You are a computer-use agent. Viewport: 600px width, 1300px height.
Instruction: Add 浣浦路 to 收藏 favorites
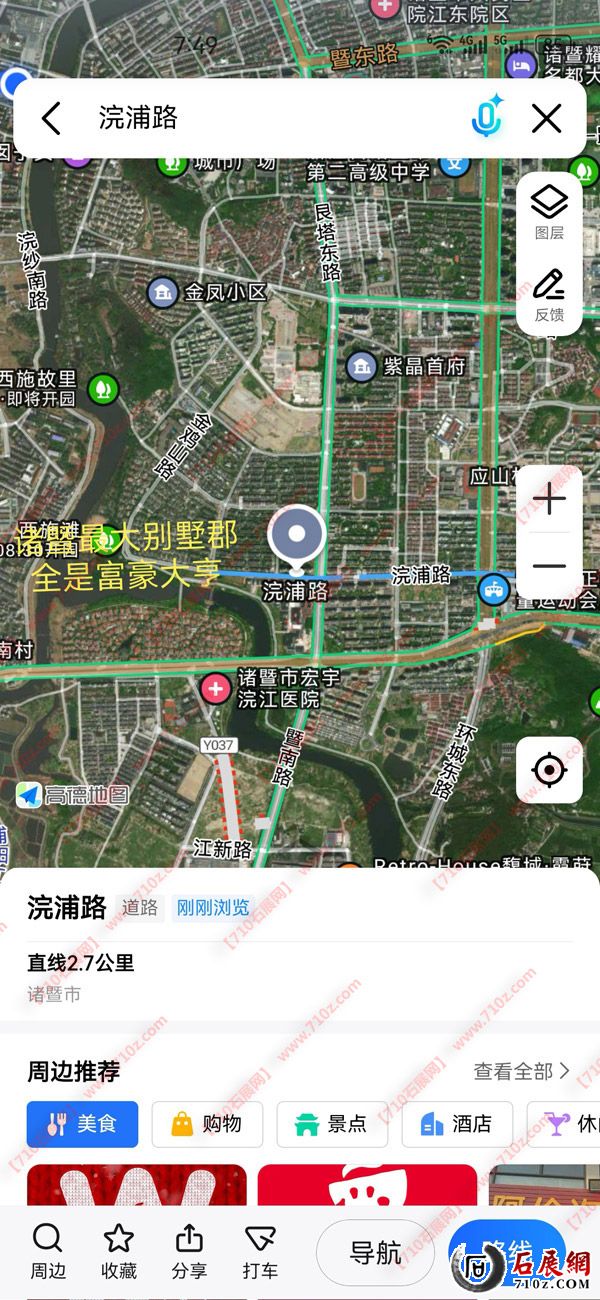click(119, 1251)
